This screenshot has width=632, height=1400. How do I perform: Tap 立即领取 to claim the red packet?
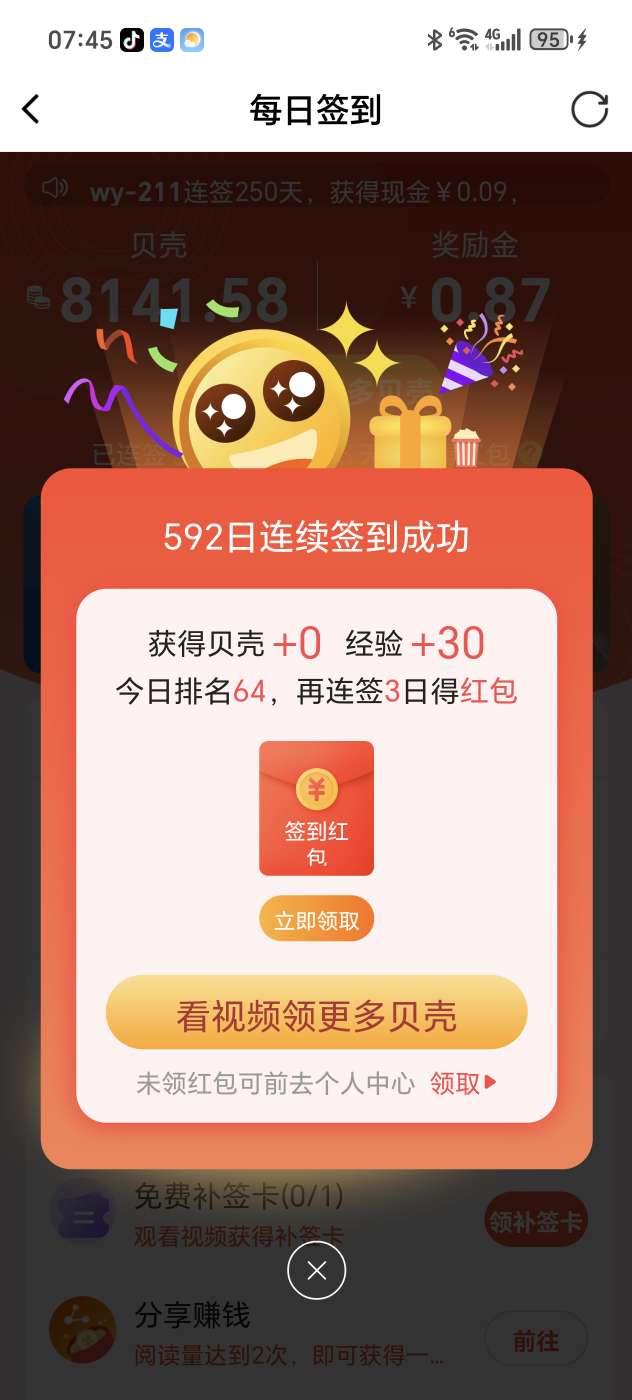pyautogui.click(x=316, y=920)
